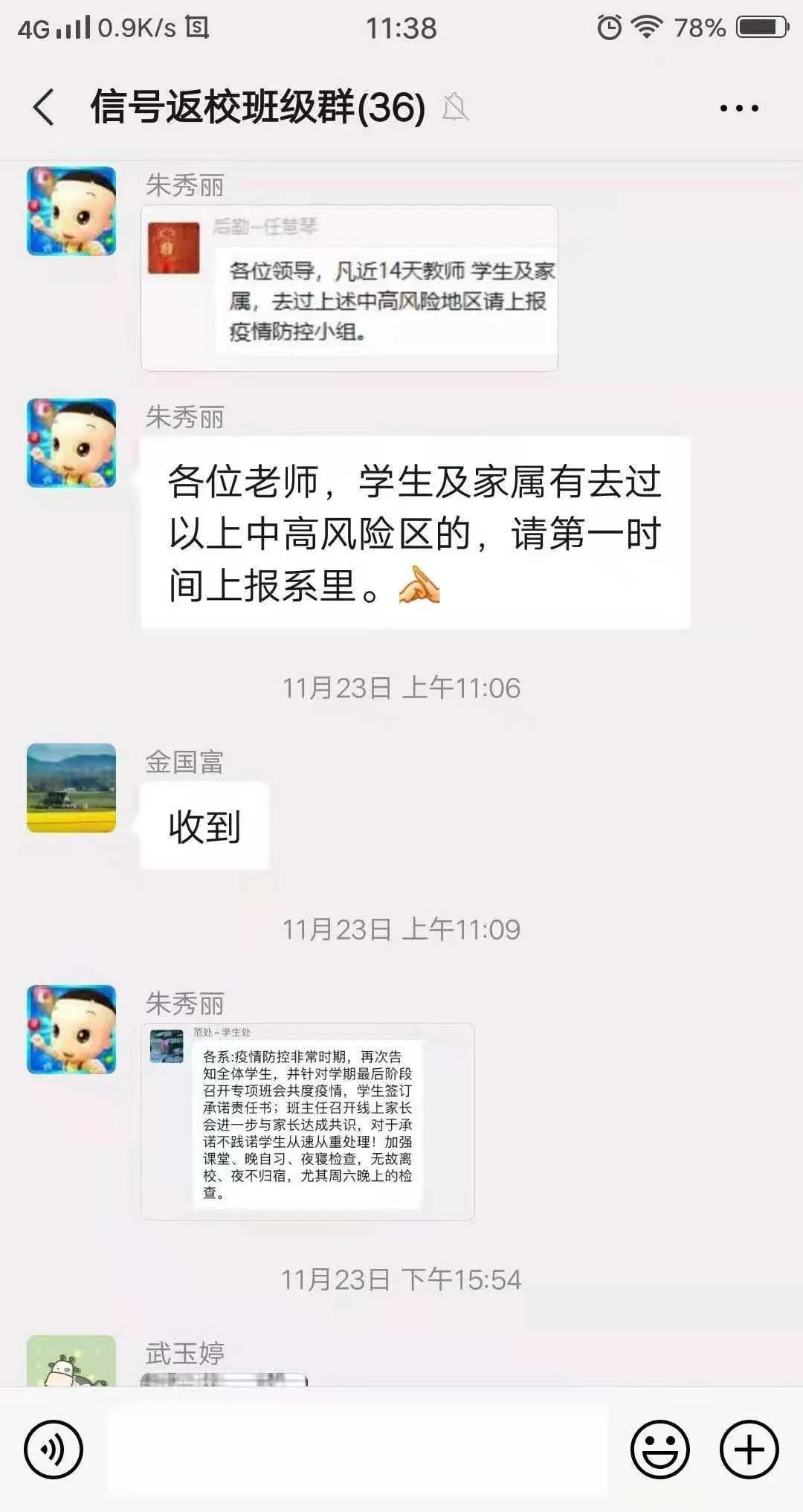Open the image starting with 各系:疫情防控

(x=307, y=1121)
